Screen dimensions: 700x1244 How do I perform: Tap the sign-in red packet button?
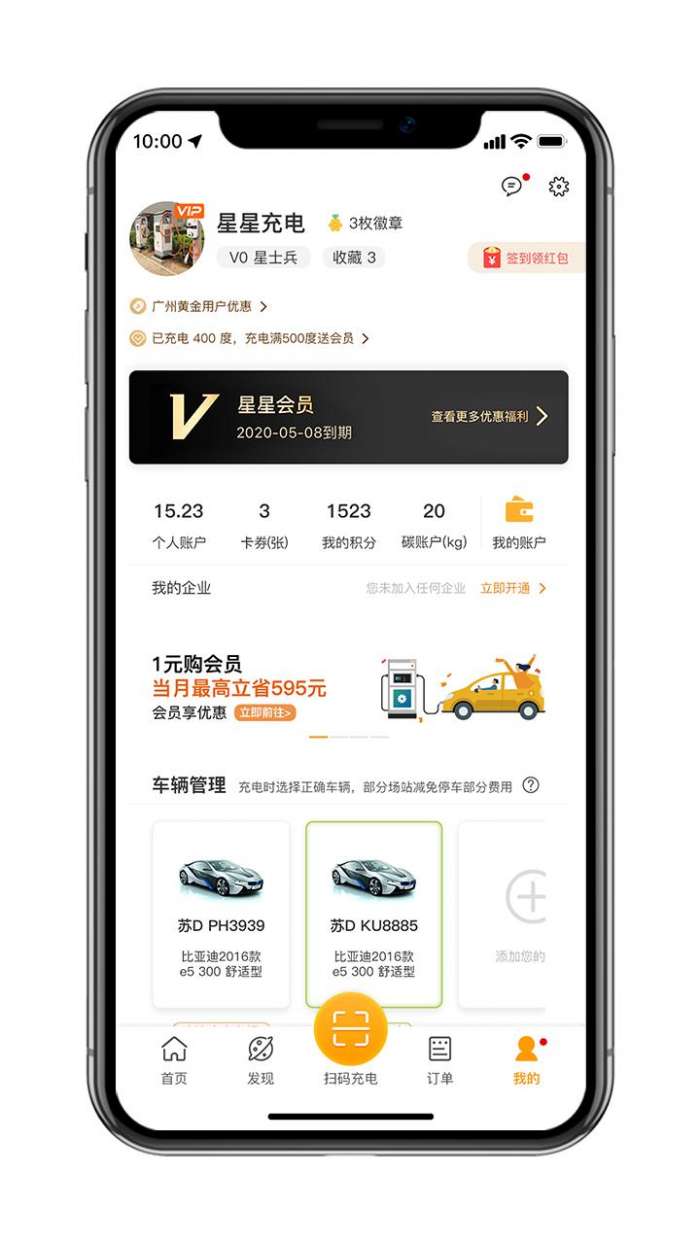coord(526,258)
